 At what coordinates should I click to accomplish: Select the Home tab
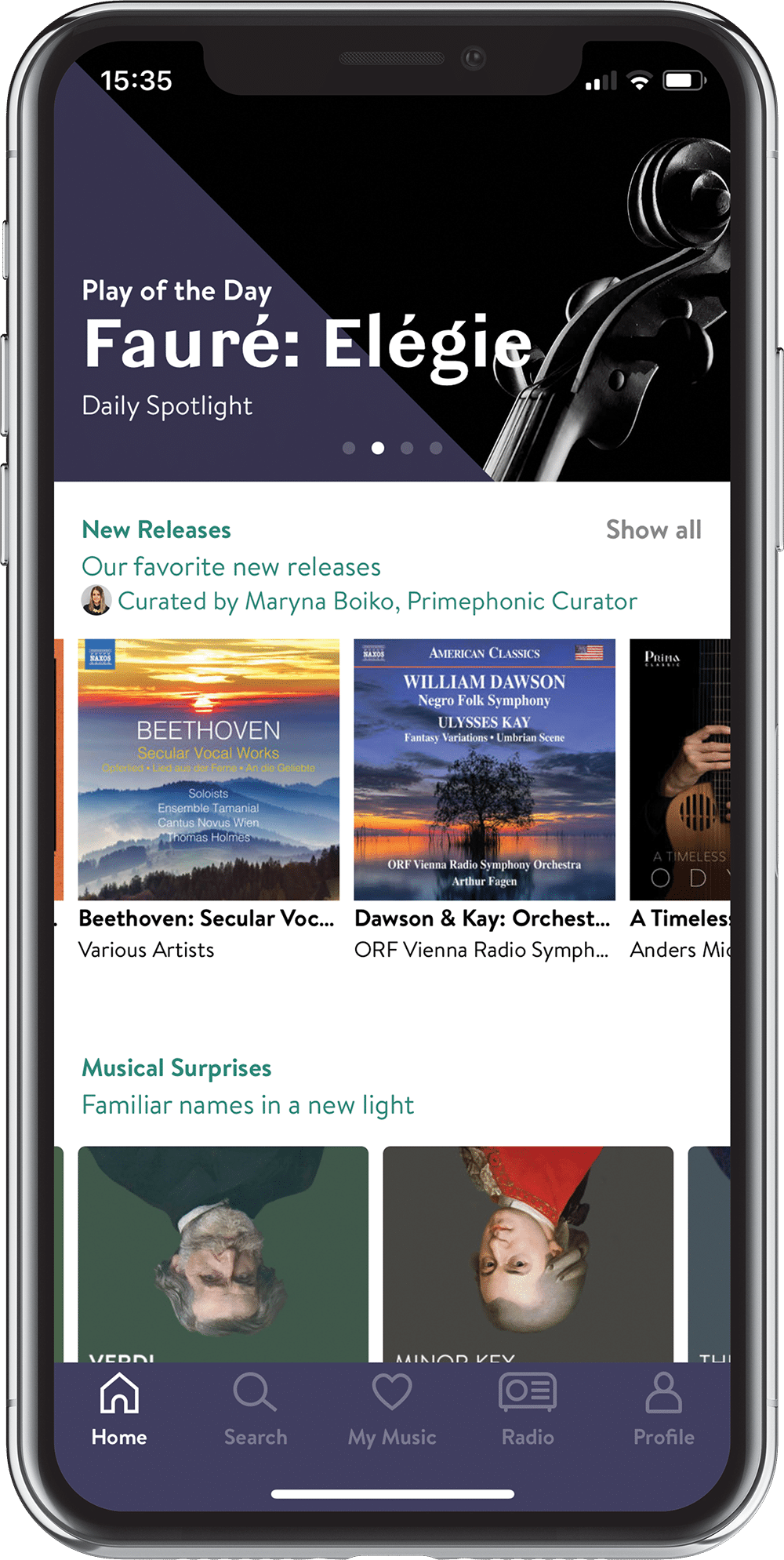coord(119,1409)
